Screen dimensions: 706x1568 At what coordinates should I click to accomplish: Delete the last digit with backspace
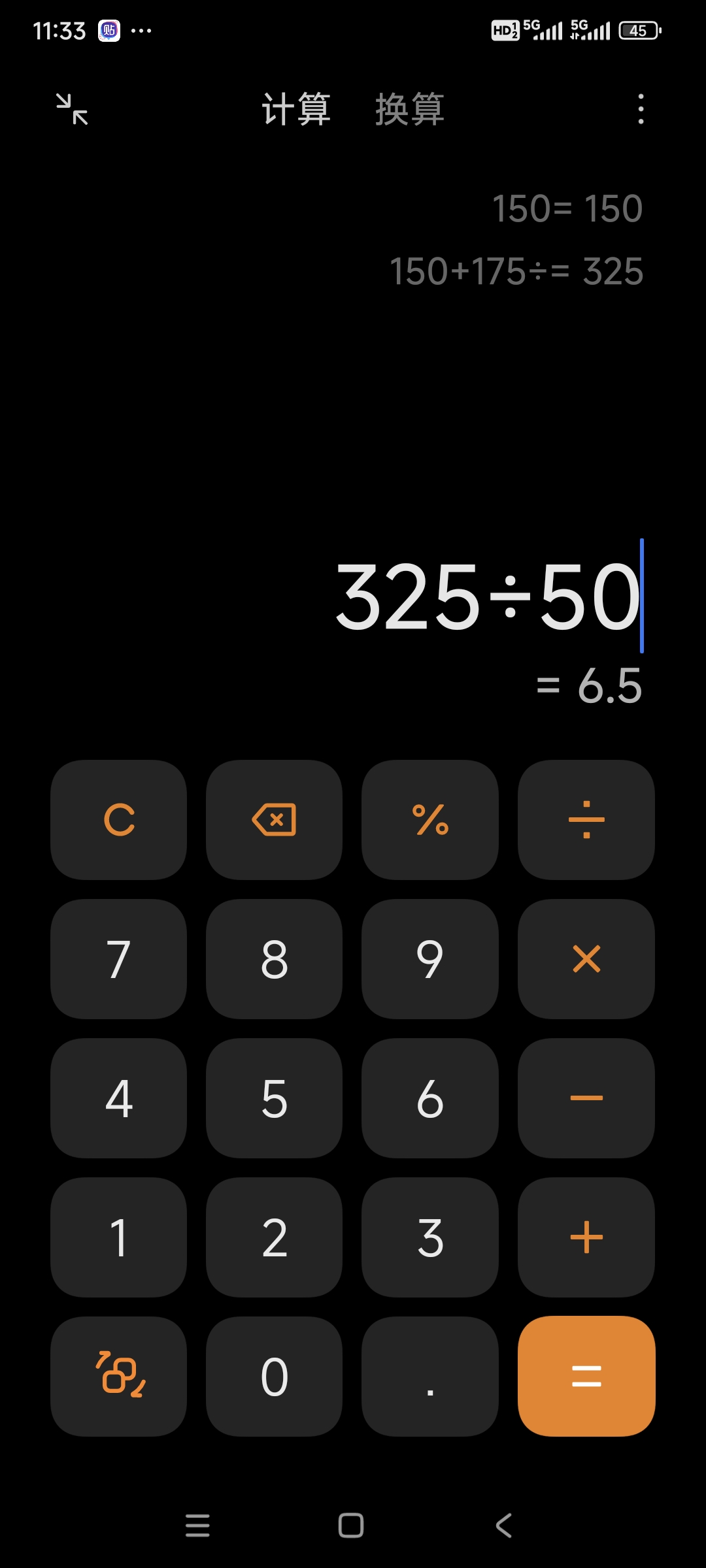274,819
